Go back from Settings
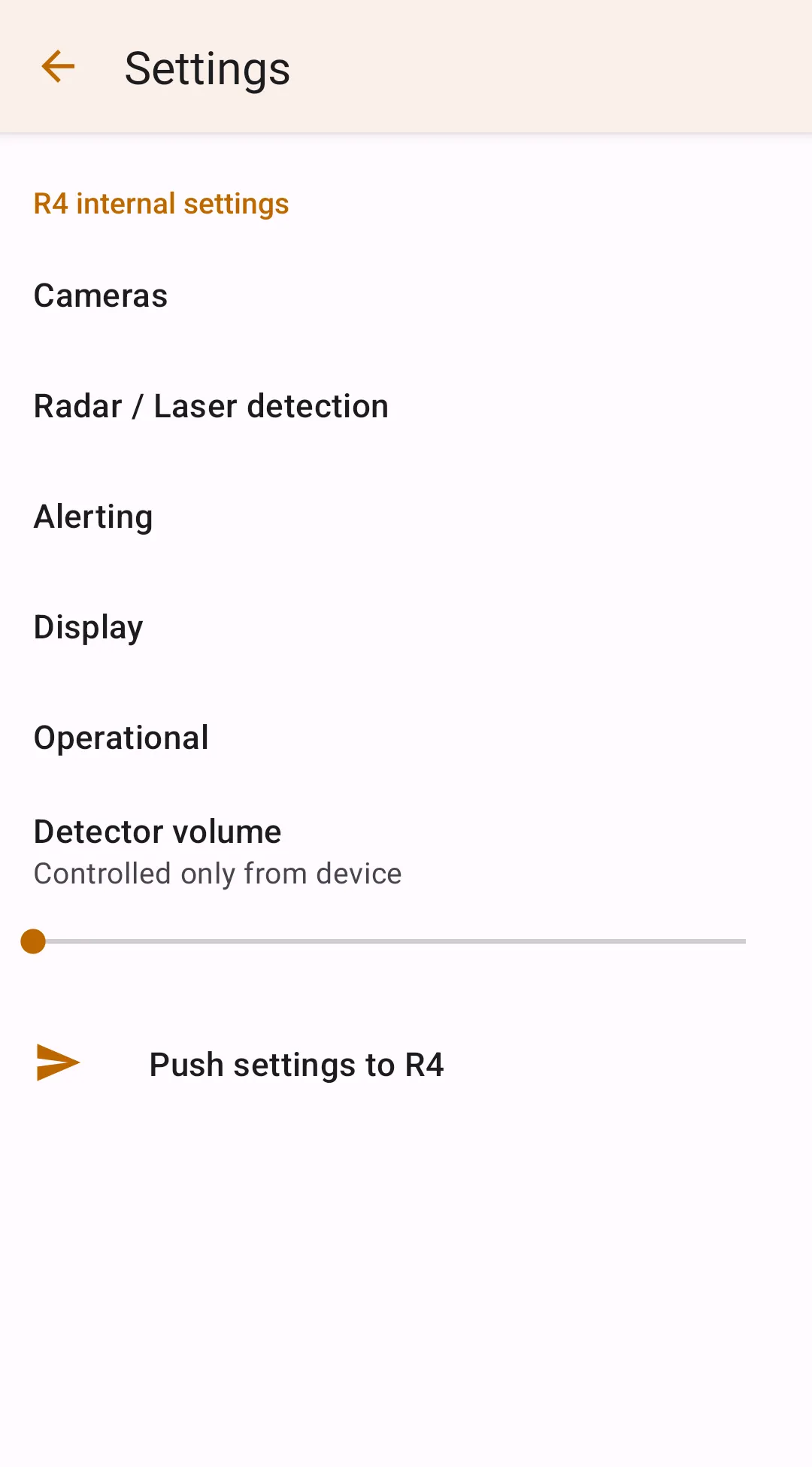812x1467 pixels. [58, 67]
